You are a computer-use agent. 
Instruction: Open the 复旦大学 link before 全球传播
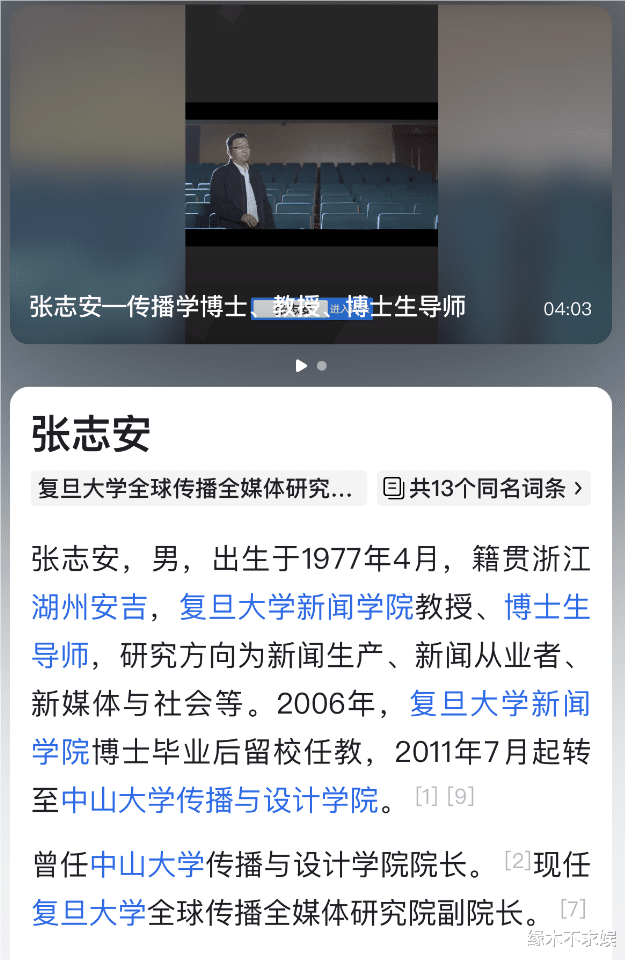click(x=89, y=912)
